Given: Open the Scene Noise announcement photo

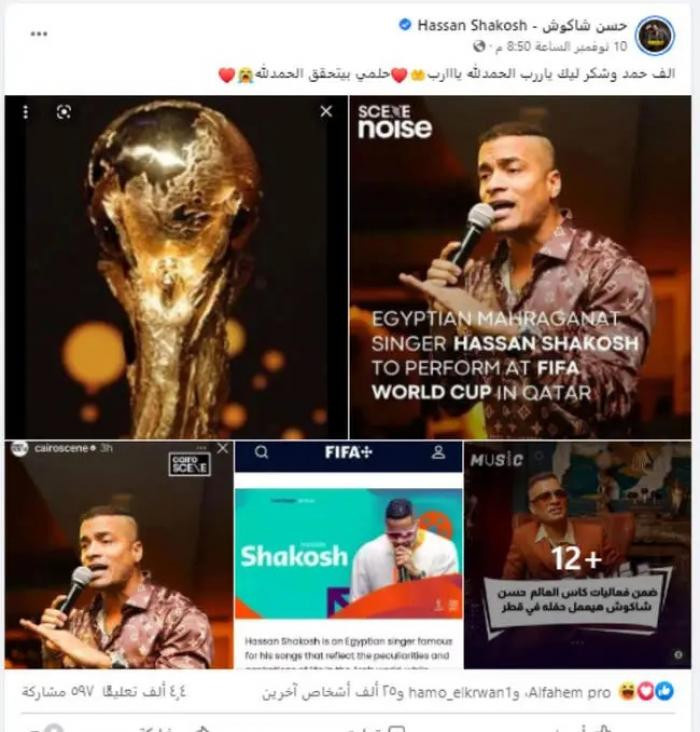Looking at the screenshot, I should 519,266.
